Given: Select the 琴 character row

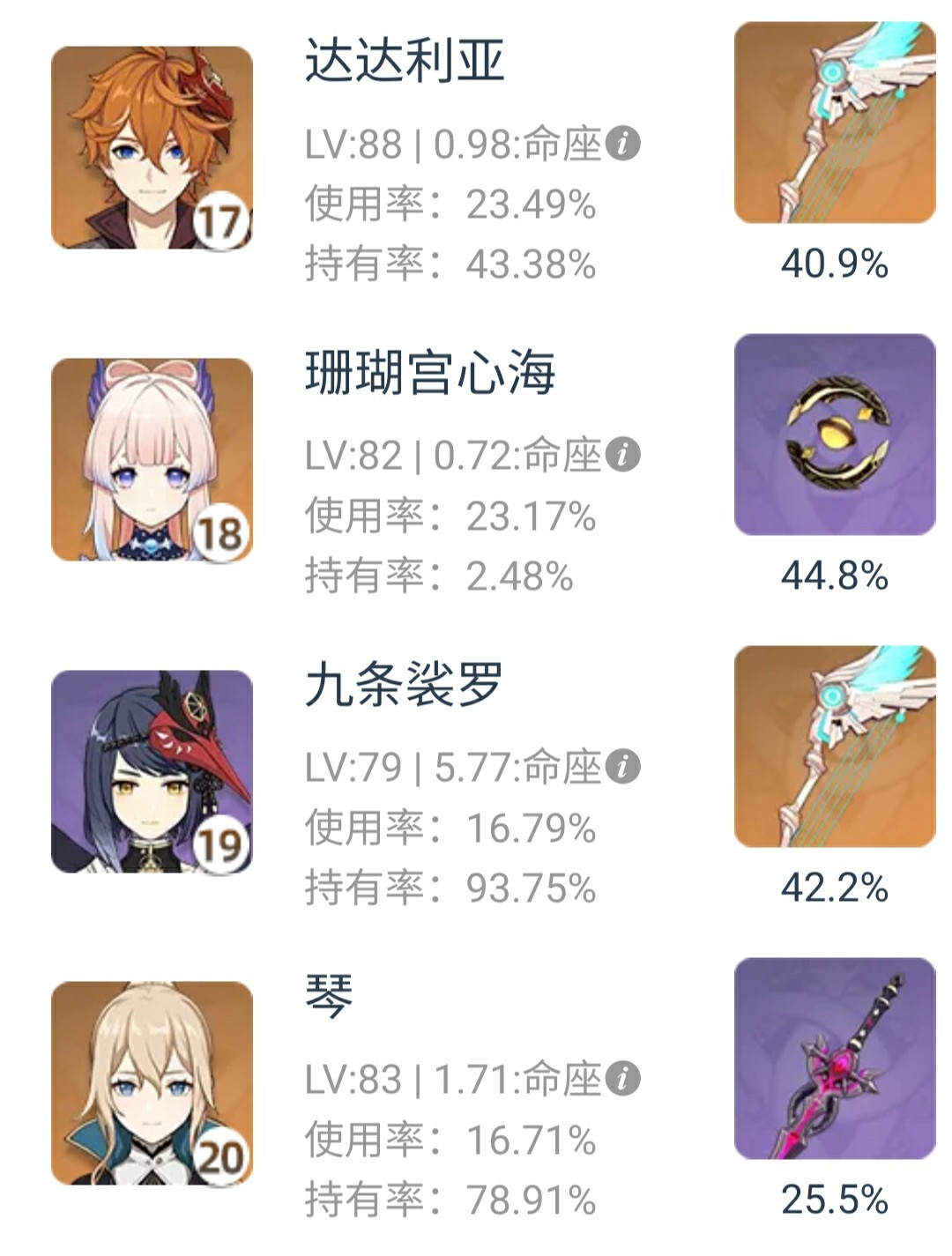Looking at the screenshot, I should 152,1083.
